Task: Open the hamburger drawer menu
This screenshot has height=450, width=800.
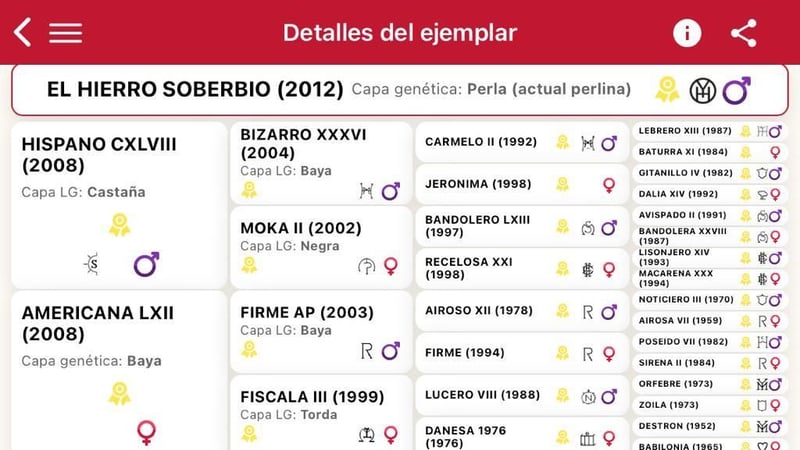Action: 66,32
